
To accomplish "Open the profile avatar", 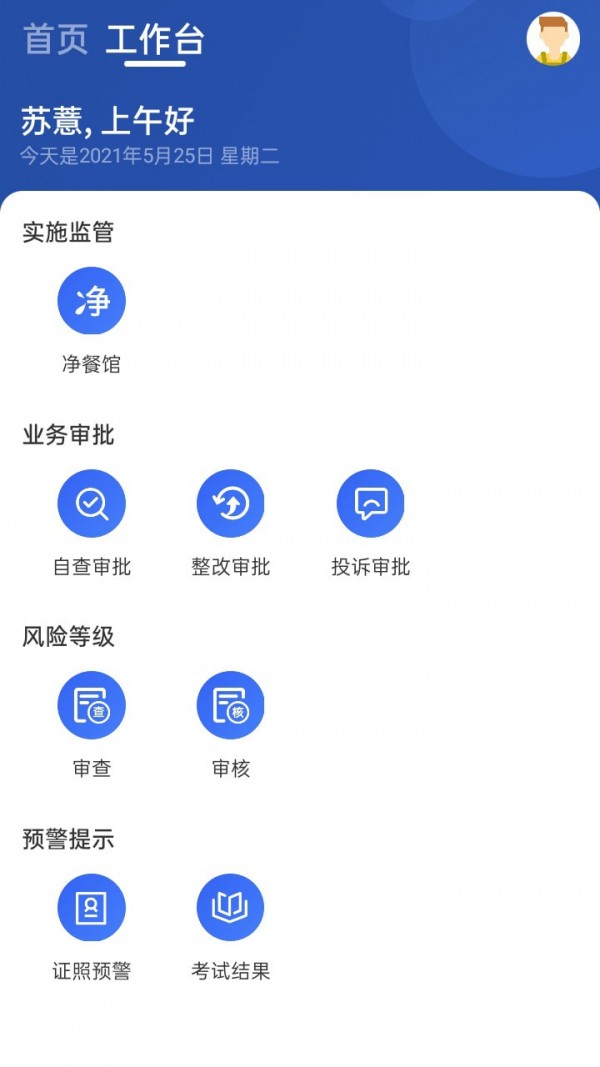I will click(553, 40).
